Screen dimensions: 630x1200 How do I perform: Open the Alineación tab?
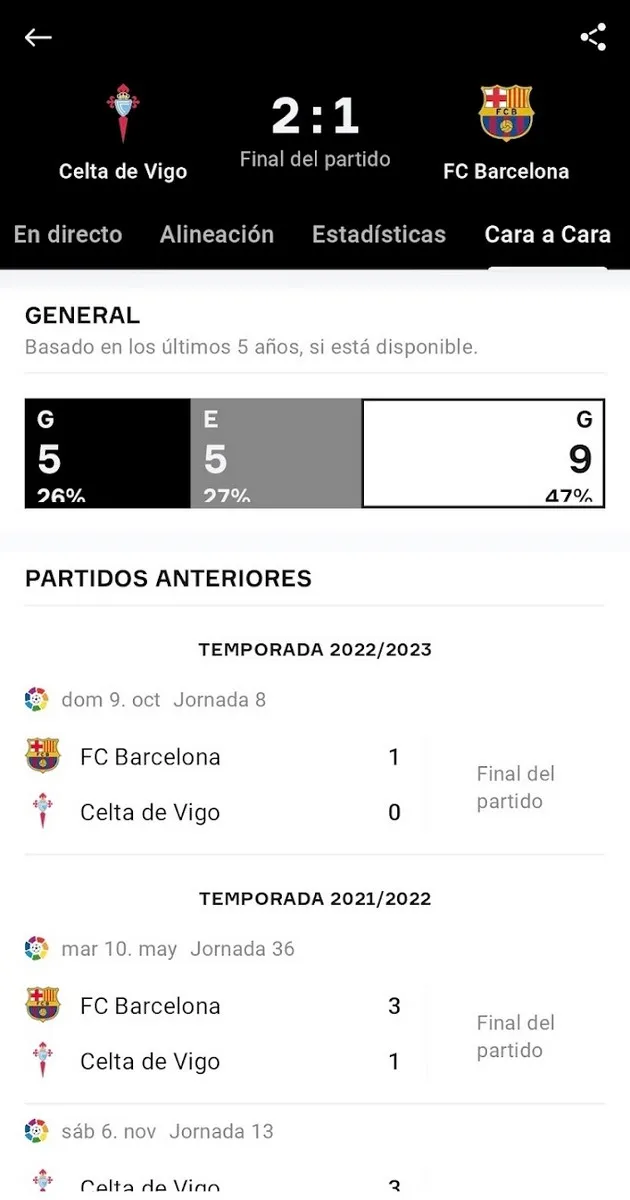point(217,235)
